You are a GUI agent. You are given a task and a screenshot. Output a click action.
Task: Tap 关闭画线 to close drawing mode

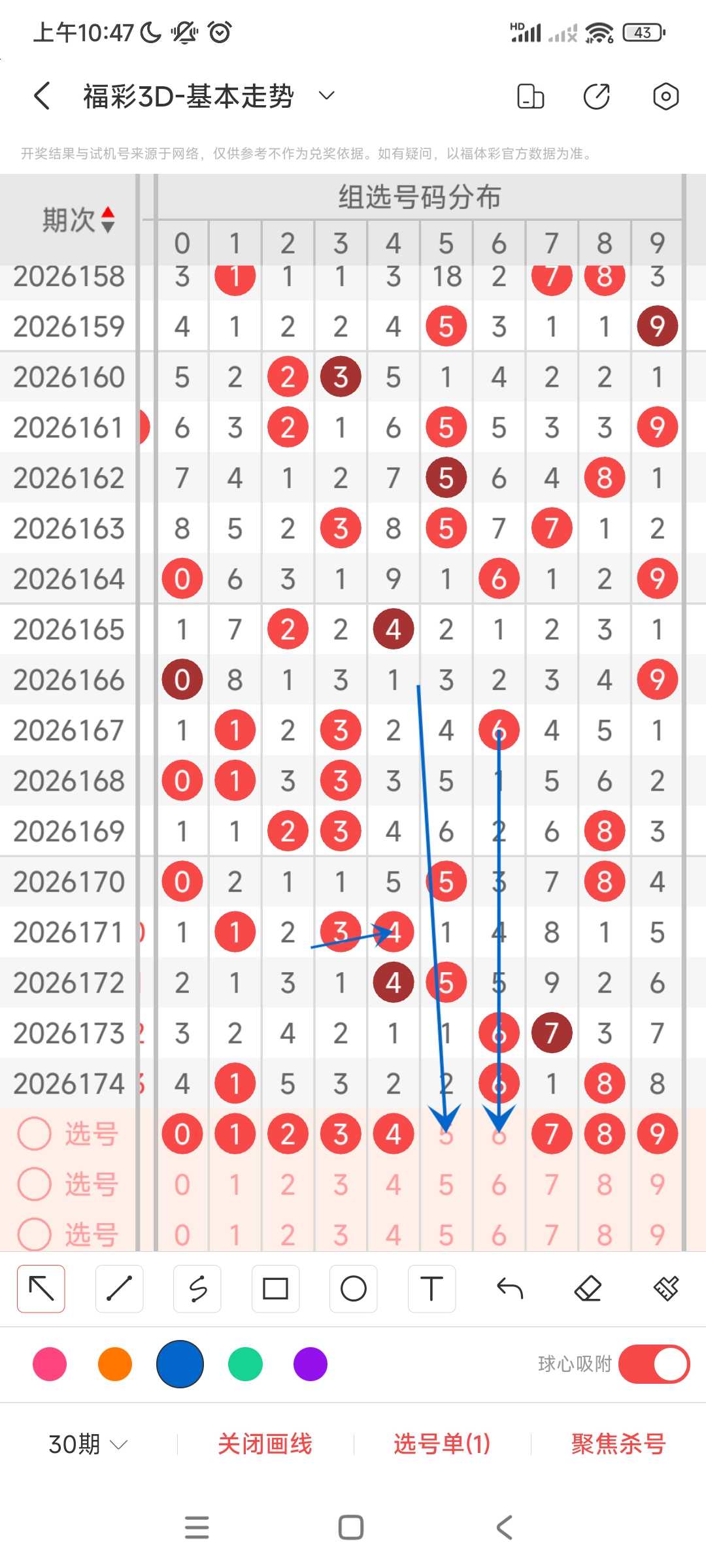pyautogui.click(x=265, y=1444)
